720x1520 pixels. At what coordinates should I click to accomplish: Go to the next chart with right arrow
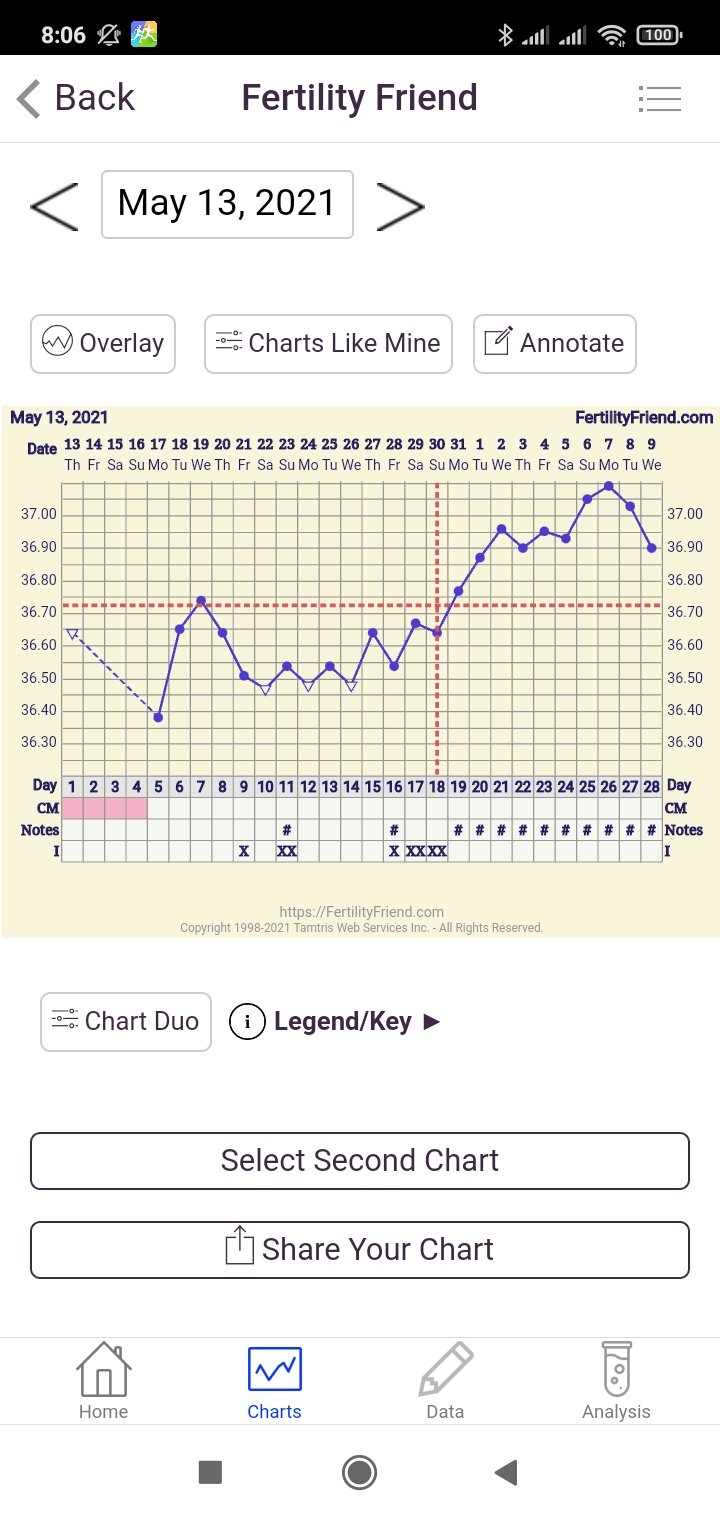click(x=400, y=206)
